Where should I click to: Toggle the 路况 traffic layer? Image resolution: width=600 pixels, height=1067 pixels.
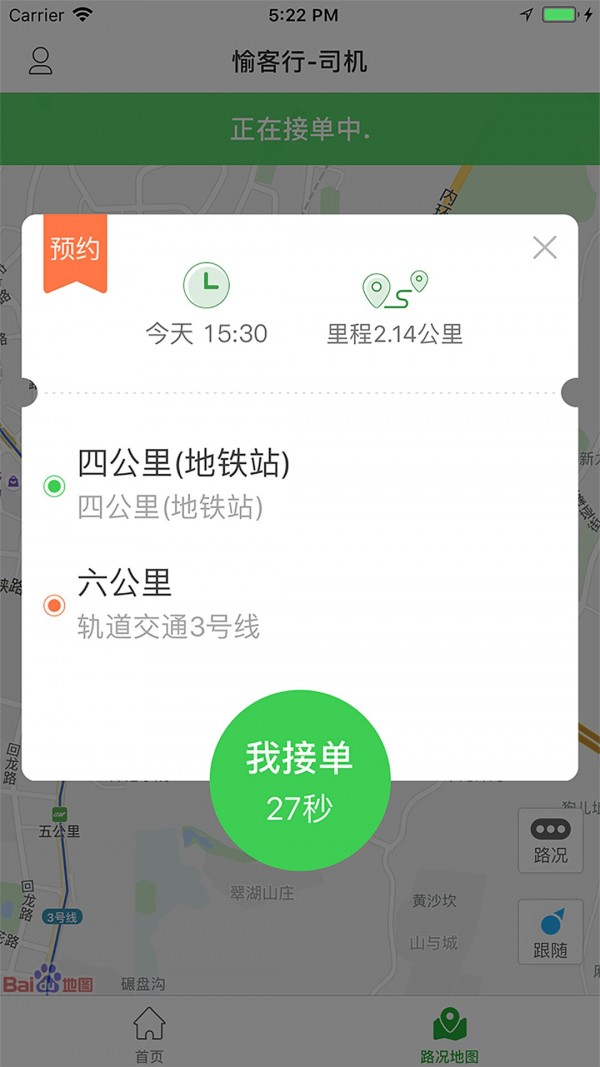tap(550, 840)
